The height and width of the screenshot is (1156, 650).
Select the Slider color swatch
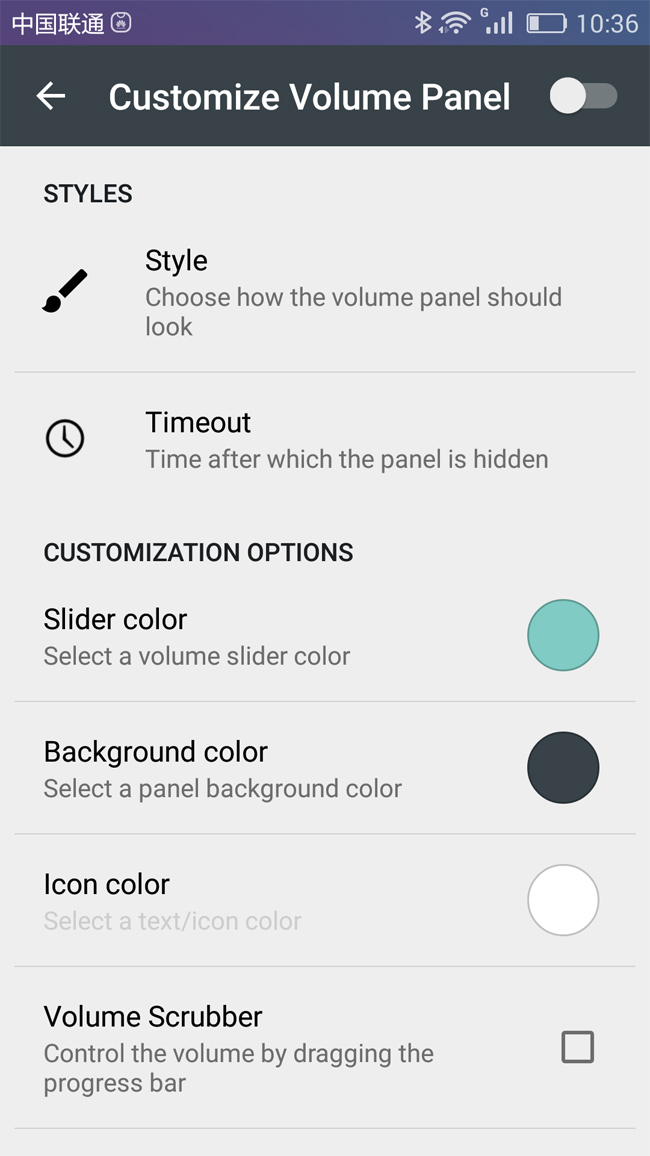pyautogui.click(x=562, y=635)
